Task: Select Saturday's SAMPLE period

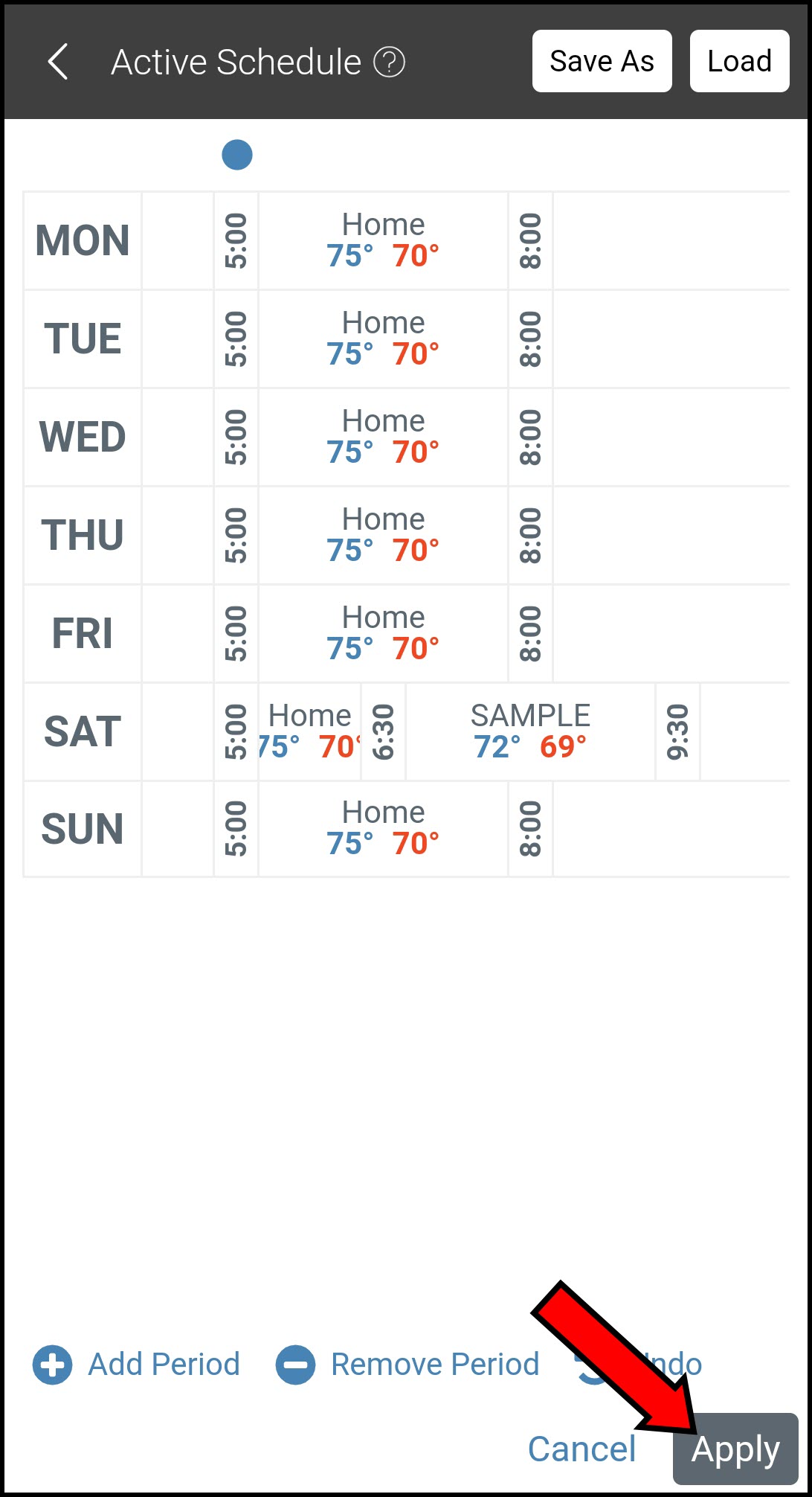Action: click(530, 731)
